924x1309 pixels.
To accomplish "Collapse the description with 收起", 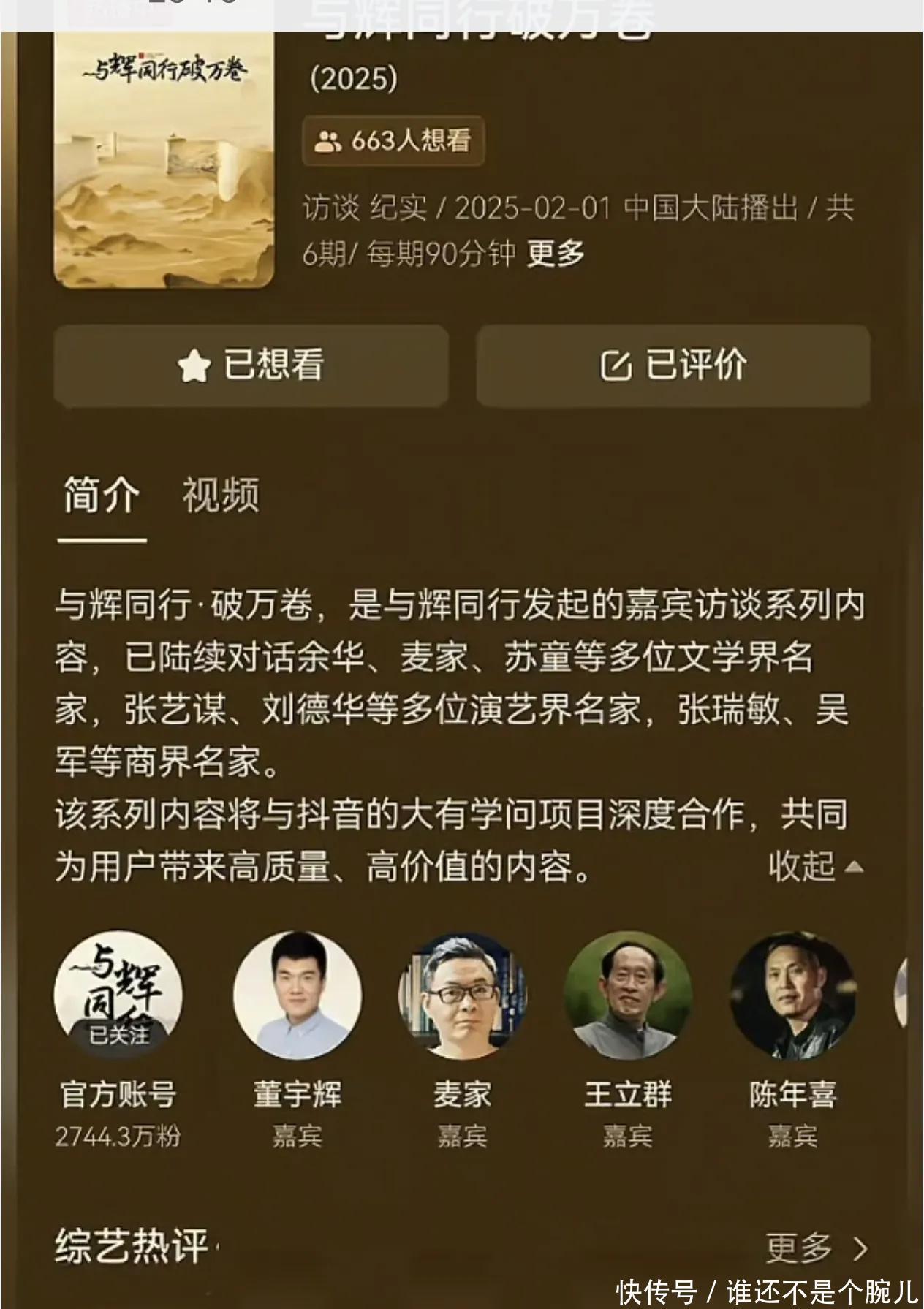I will [816, 867].
